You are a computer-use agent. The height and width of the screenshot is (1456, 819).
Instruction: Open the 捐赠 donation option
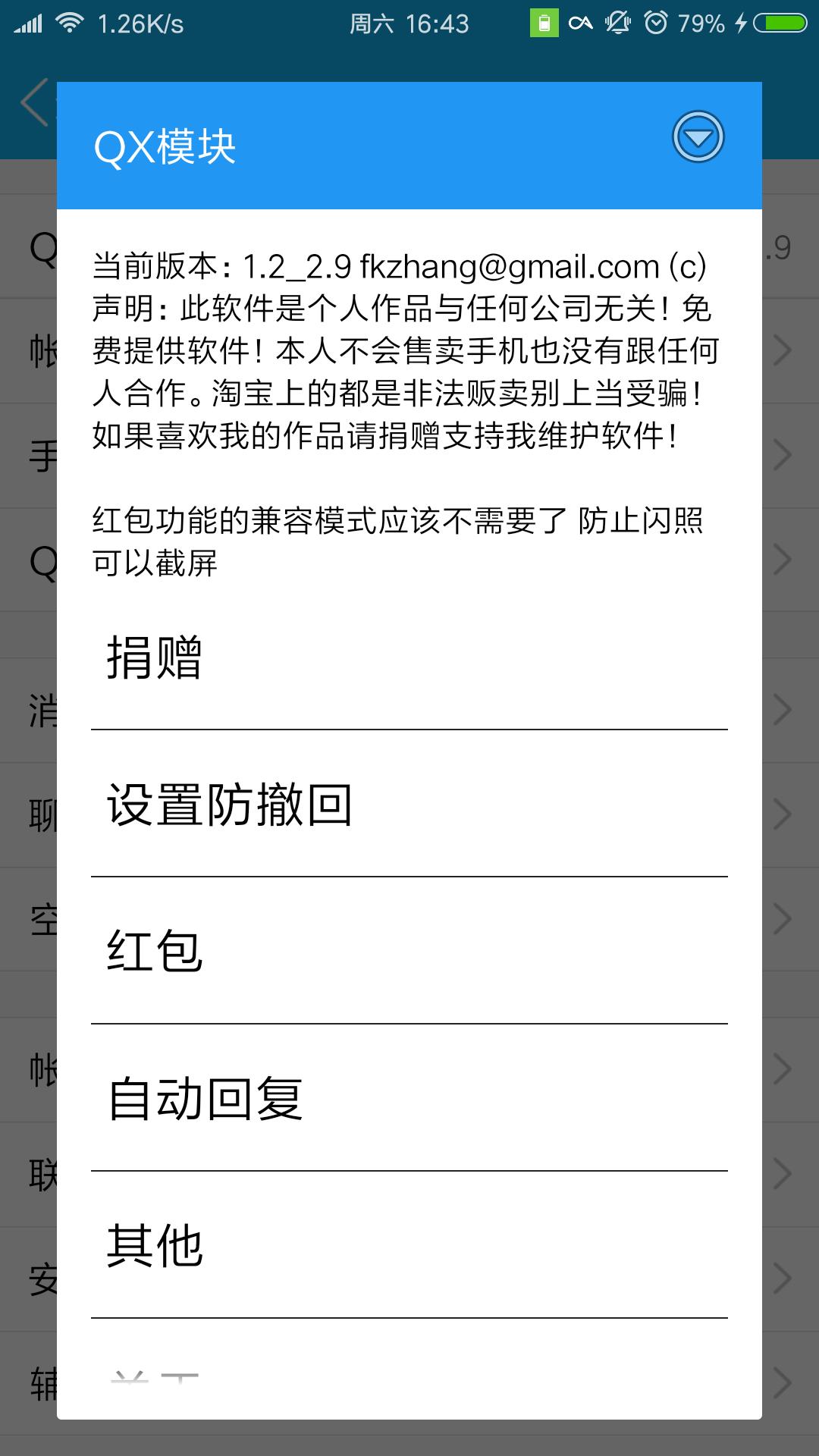409,657
